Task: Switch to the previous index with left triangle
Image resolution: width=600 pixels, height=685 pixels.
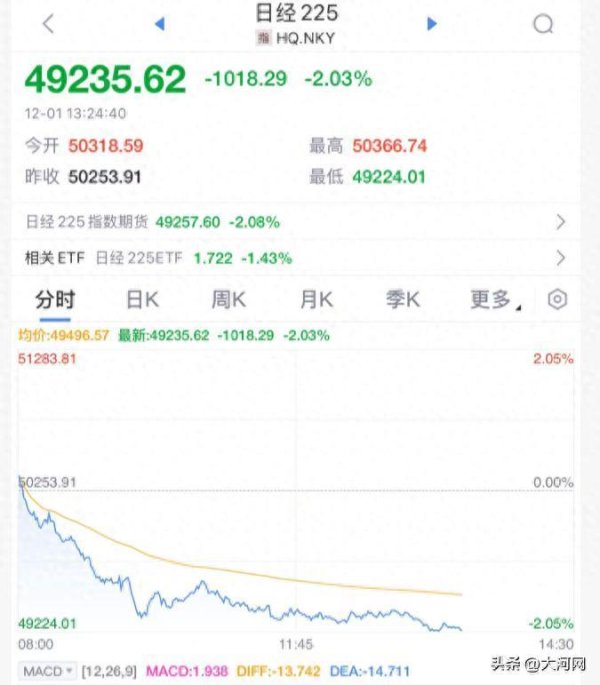Action: pos(159,24)
